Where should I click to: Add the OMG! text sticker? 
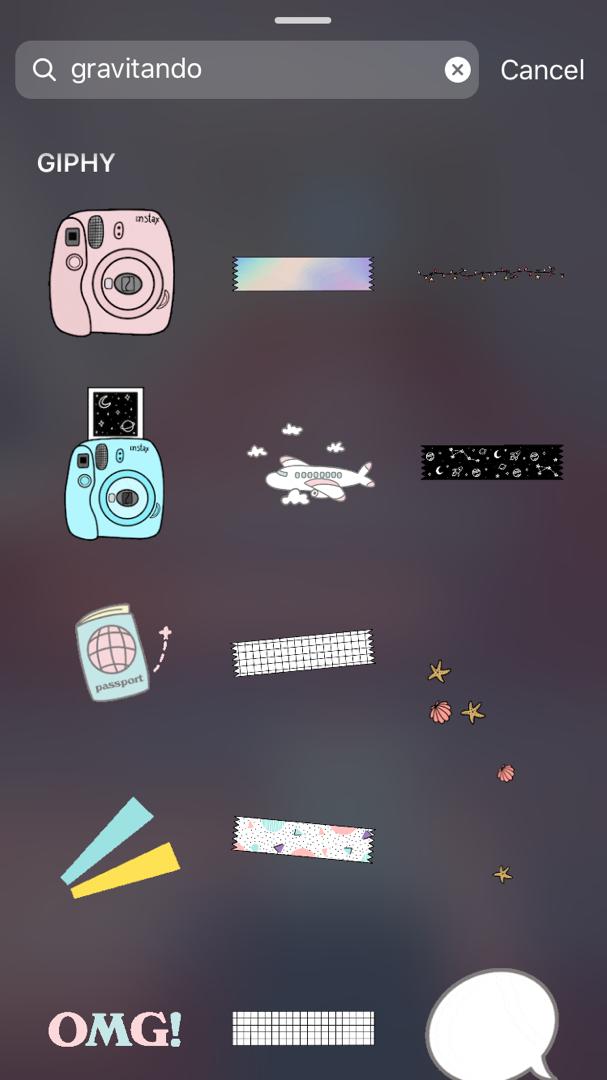[115, 1027]
